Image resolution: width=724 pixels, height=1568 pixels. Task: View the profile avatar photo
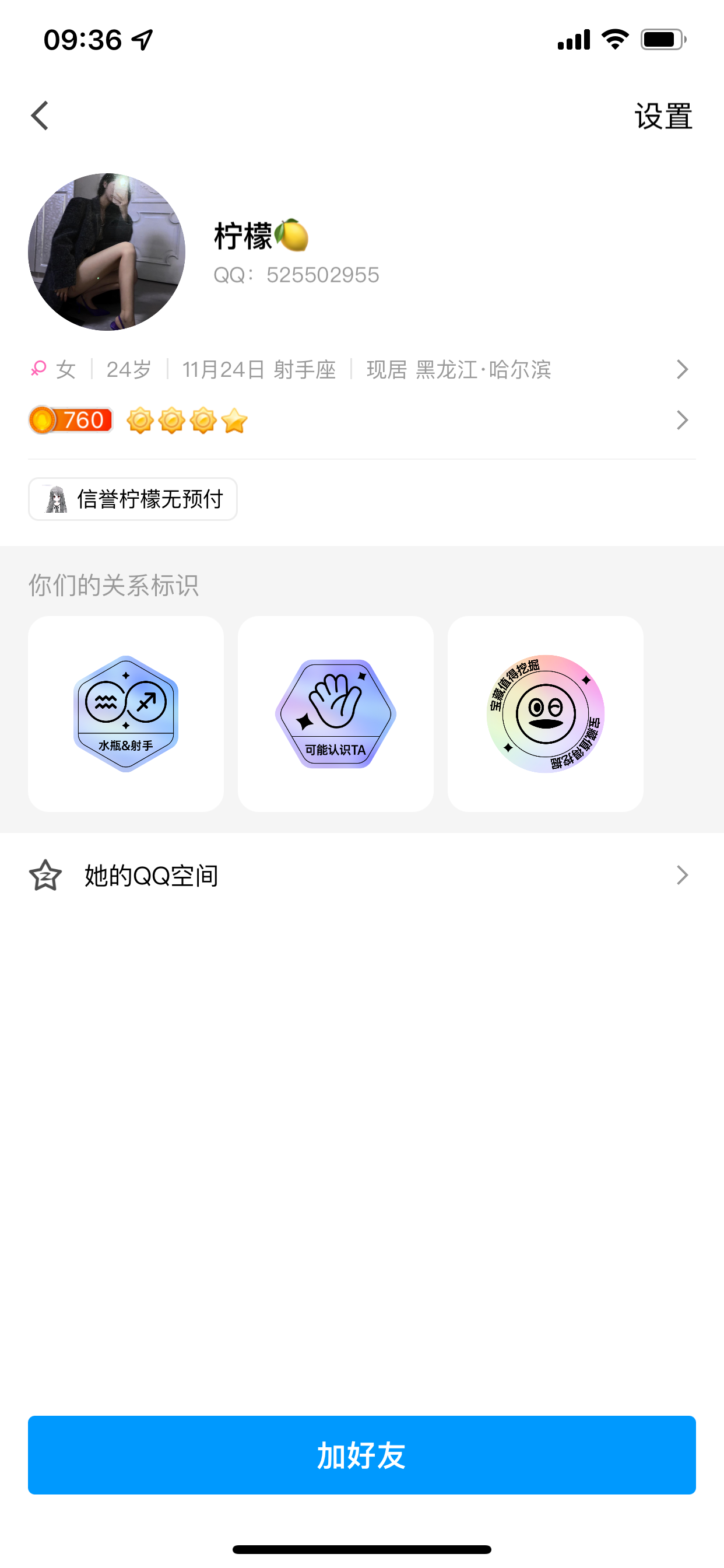107,252
